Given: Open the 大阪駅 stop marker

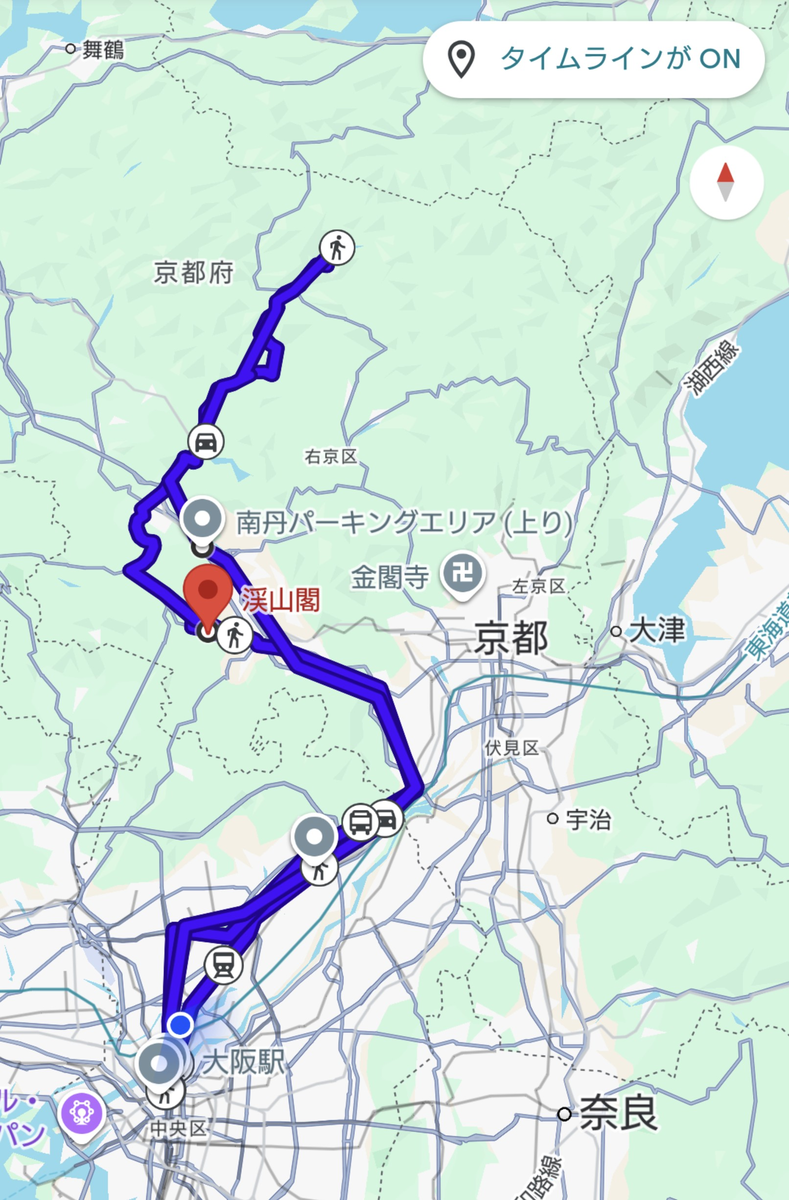Looking at the screenshot, I should (x=160, y=1063).
